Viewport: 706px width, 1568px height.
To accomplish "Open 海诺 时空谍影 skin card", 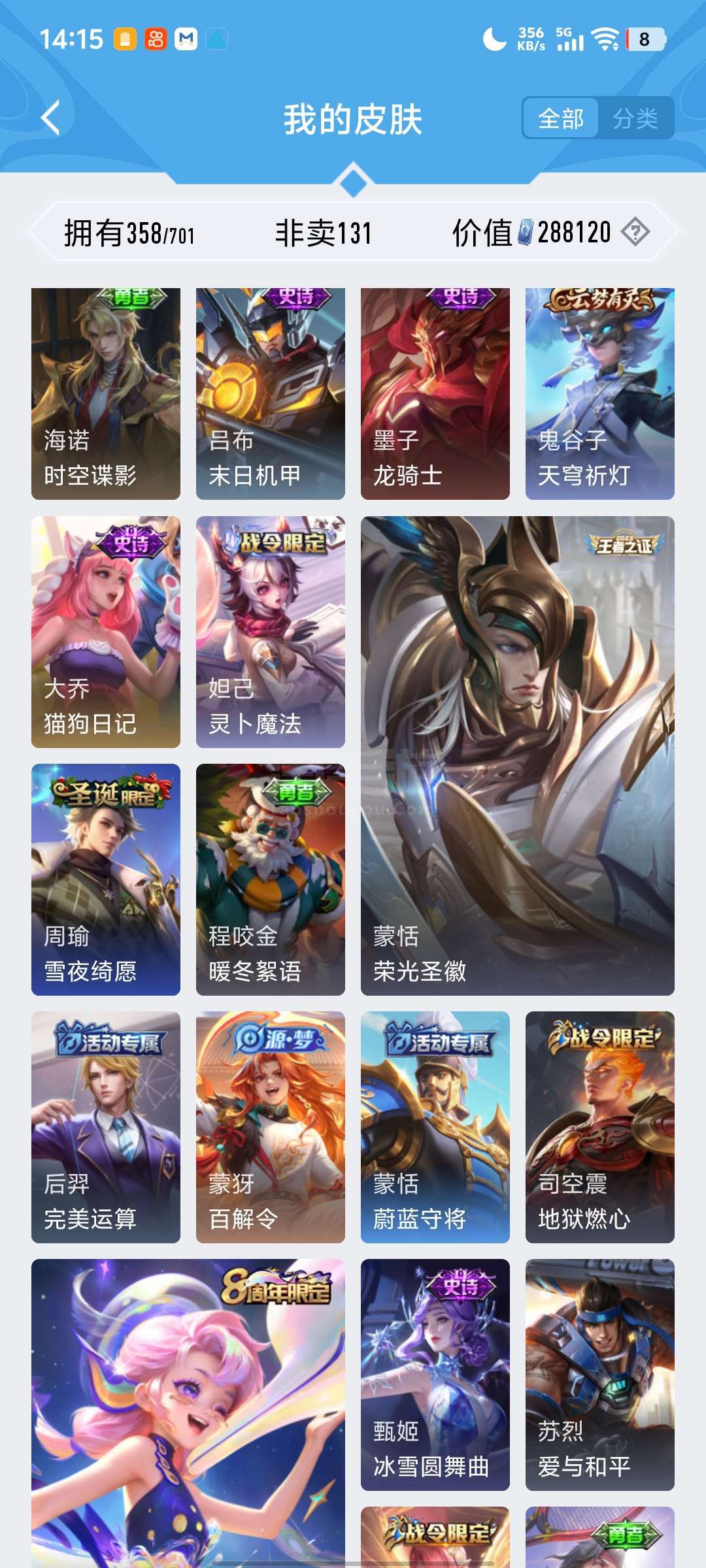I will click(x=106, y=394).
